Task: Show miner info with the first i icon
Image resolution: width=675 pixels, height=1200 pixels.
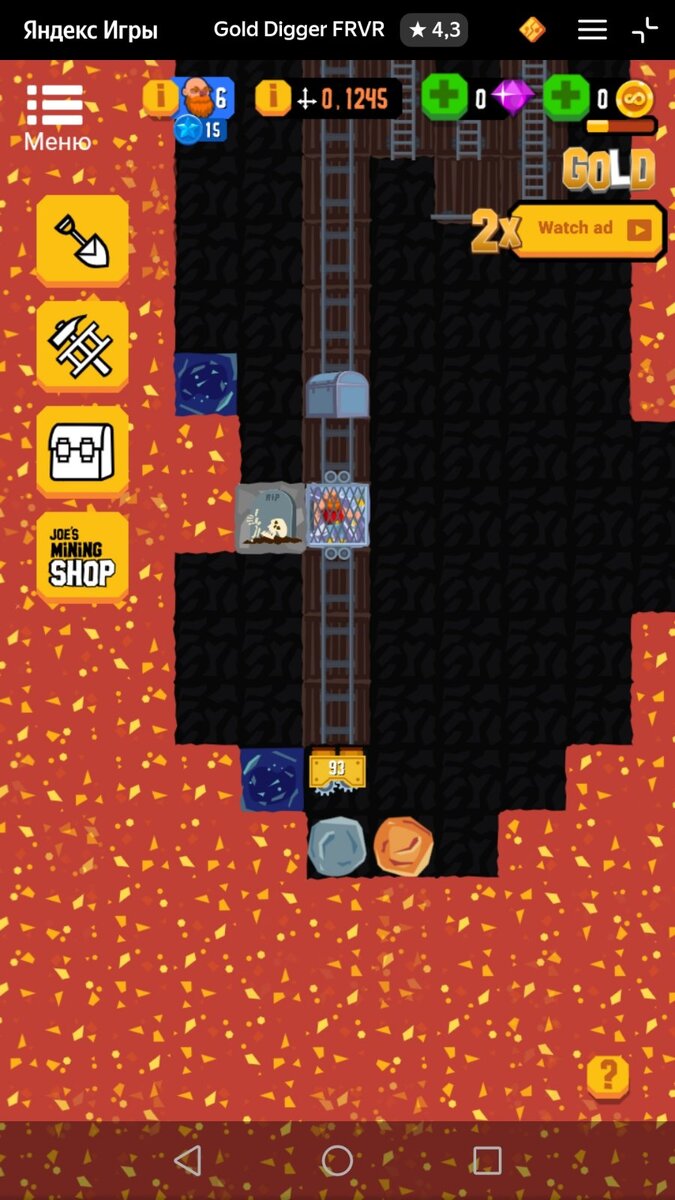Action: click(160, 97)
